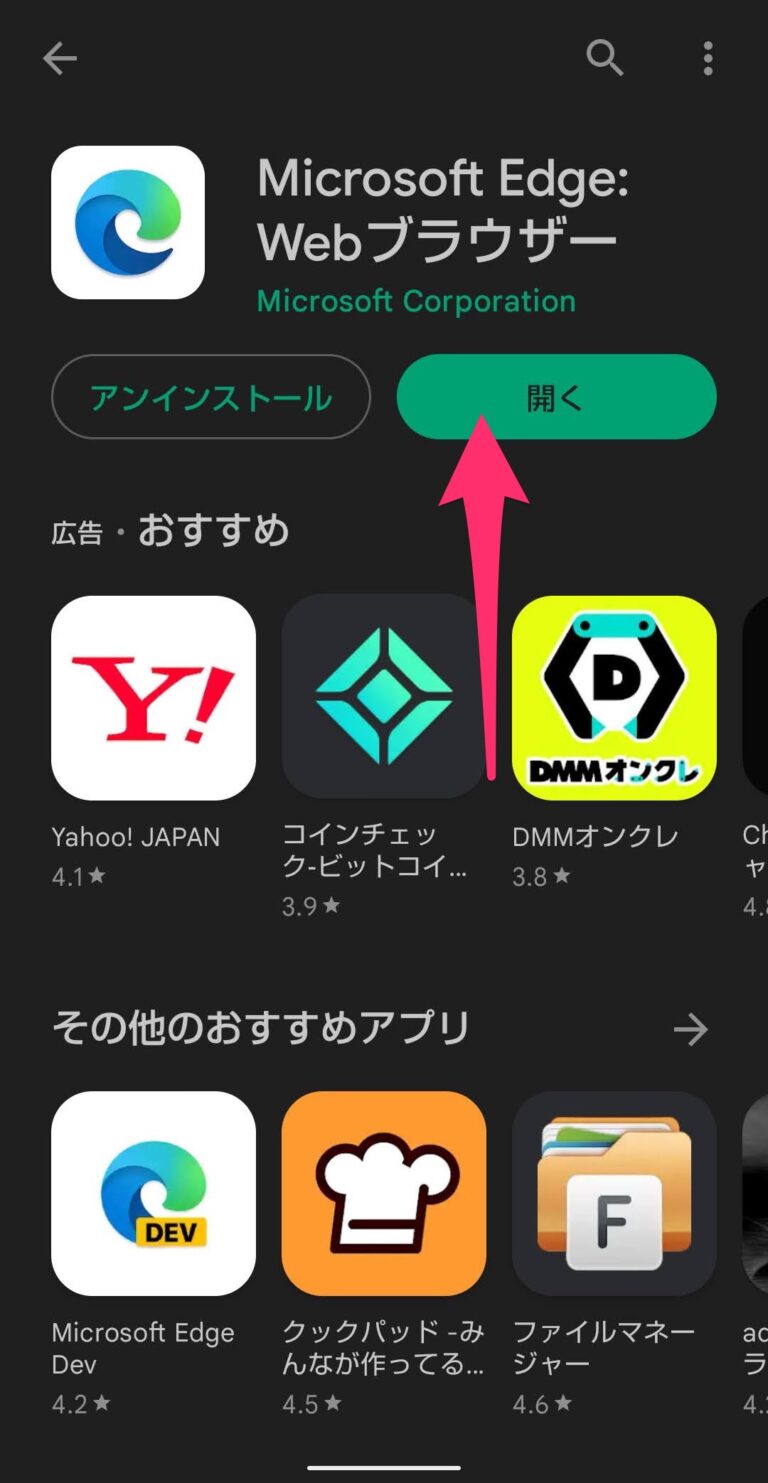Image resolution: width=768 pixels, height=1483 pixels.
Task: Tap the search magnifier icon
Action: click(606, 58)
